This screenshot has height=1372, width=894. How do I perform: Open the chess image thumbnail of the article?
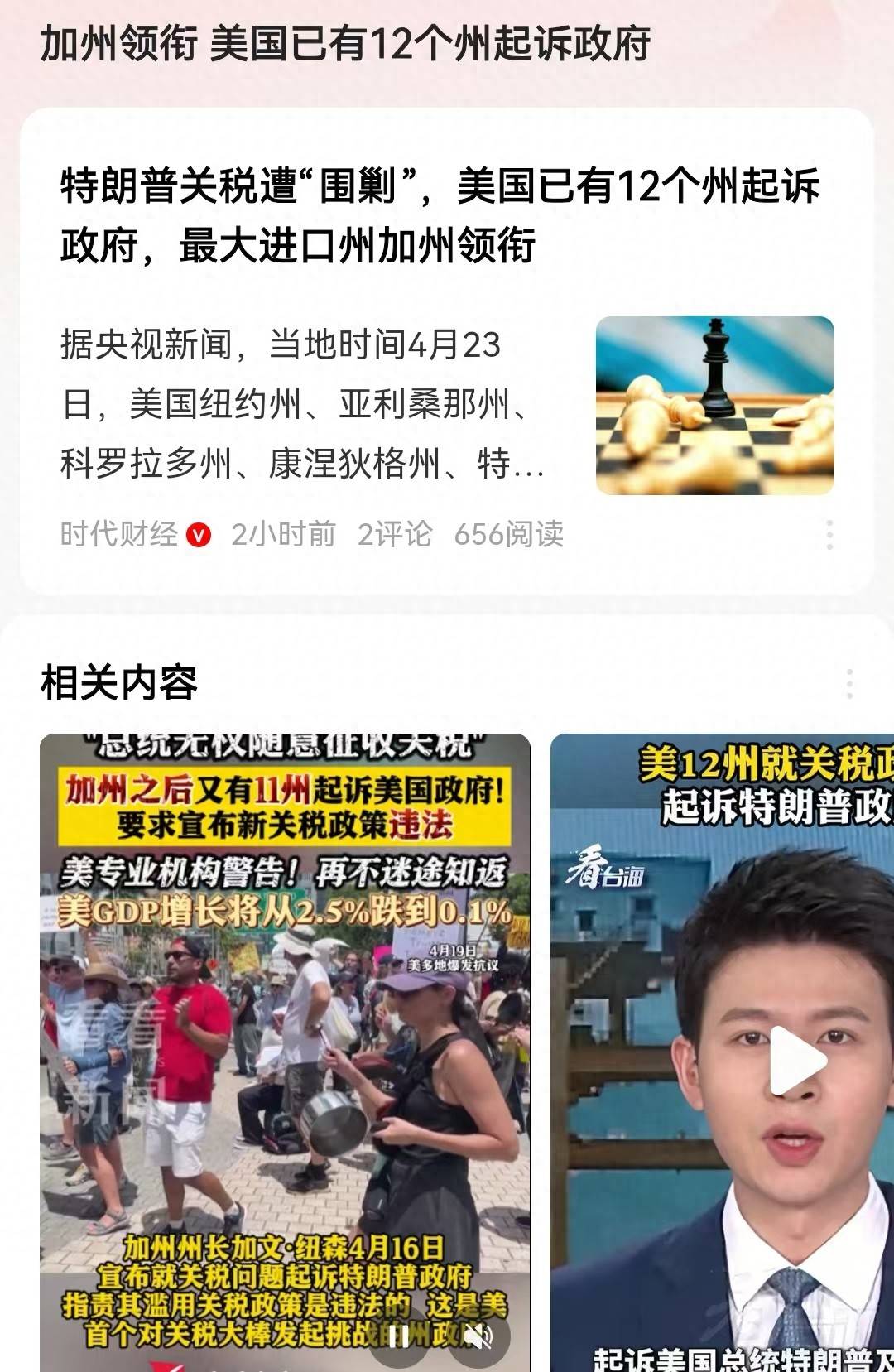point(714,406)
